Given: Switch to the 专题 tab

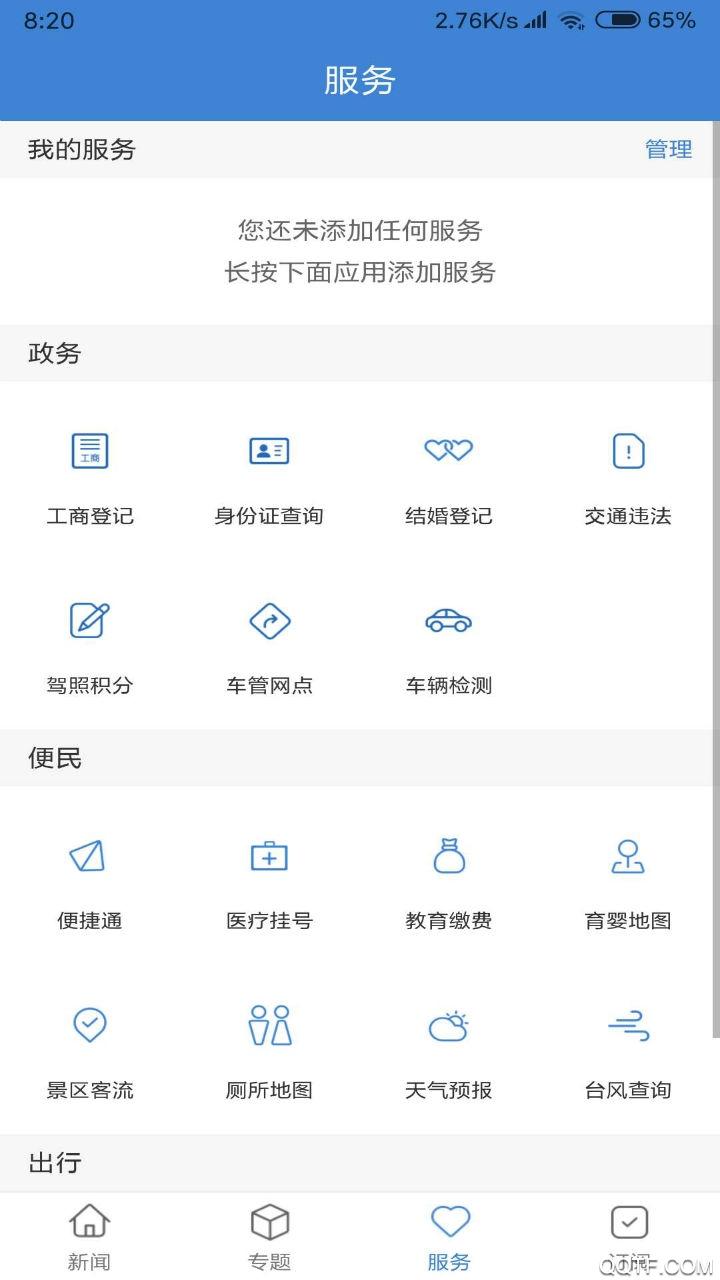Looking at the screenshot, I should tap(268, 1235).
